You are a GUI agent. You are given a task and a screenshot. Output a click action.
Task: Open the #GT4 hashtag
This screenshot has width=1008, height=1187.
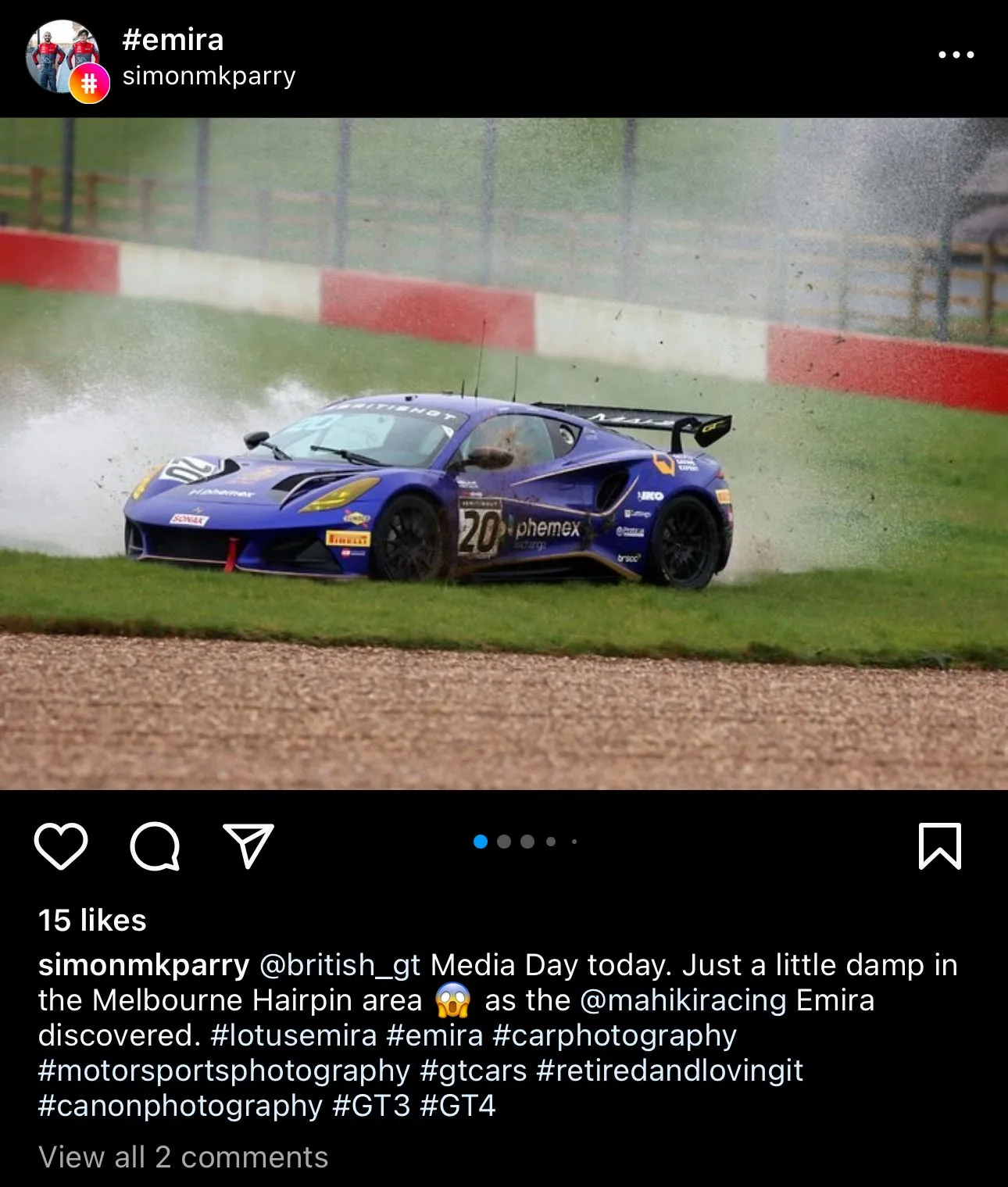coord(458,1106)
